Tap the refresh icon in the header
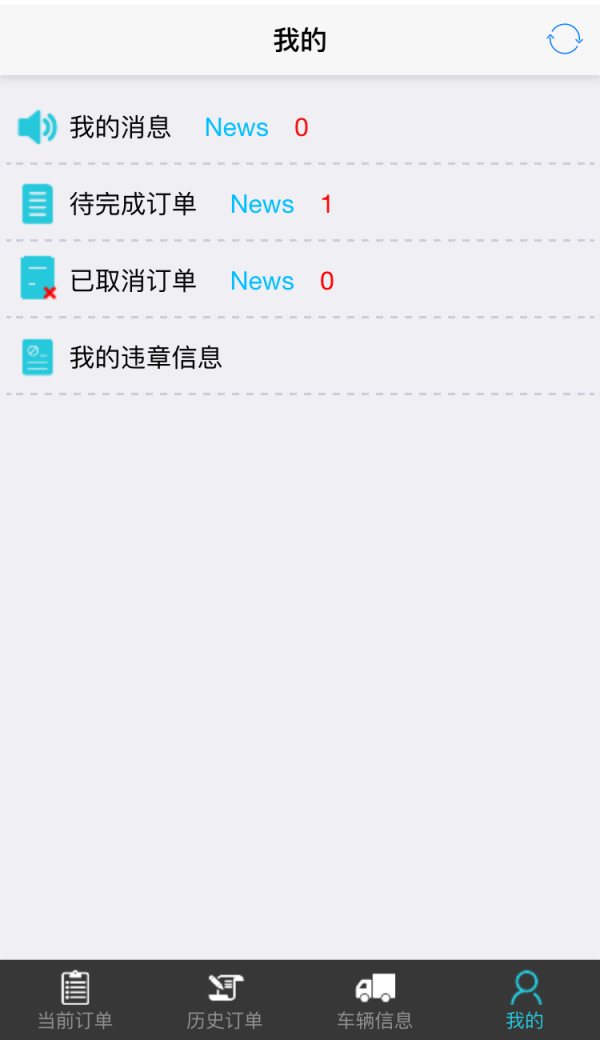This screenshot has width=600, height=1040. (564, 39)
